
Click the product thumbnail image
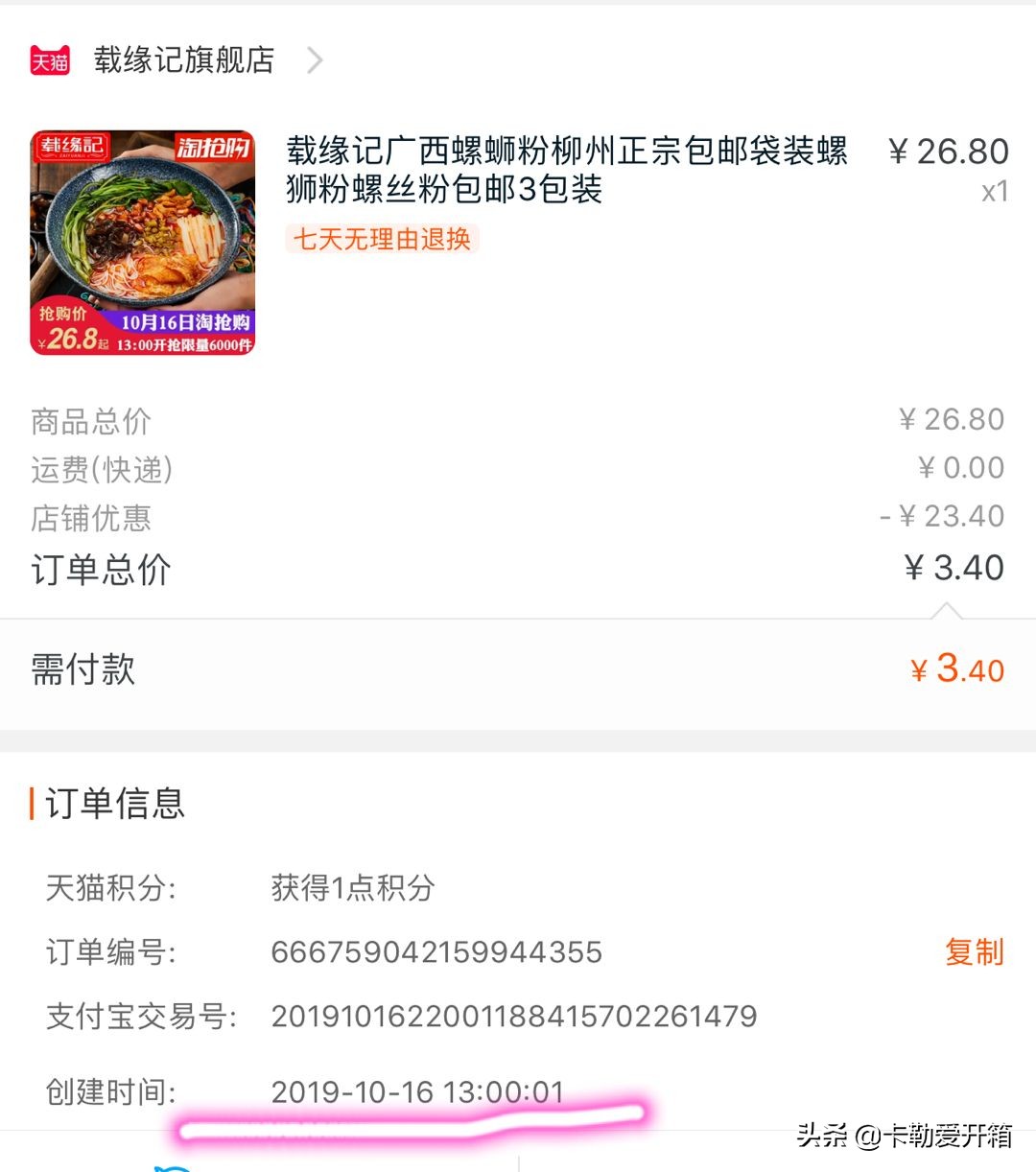coord(142,243)
